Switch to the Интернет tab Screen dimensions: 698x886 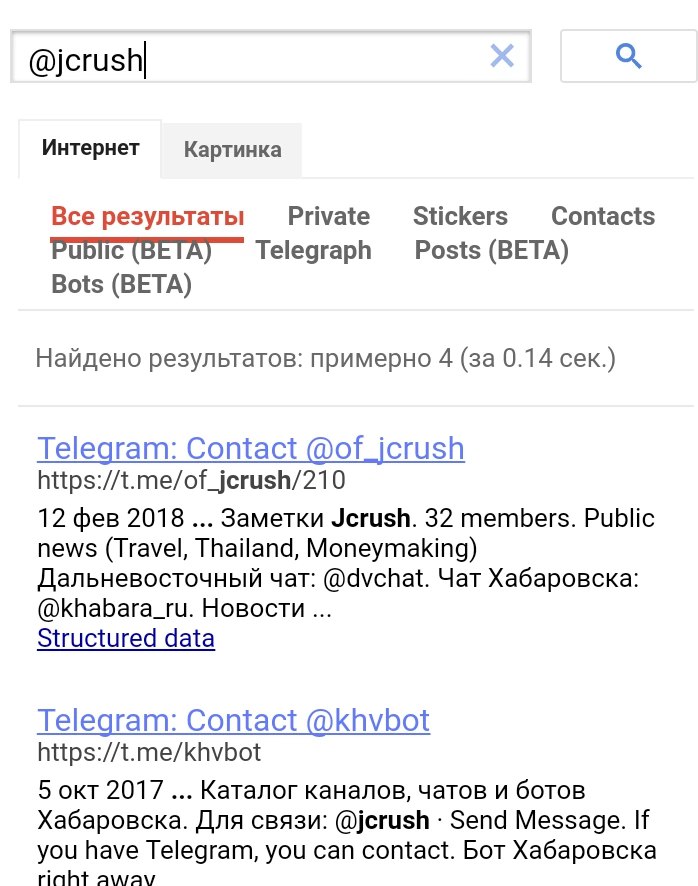(90, 148)
